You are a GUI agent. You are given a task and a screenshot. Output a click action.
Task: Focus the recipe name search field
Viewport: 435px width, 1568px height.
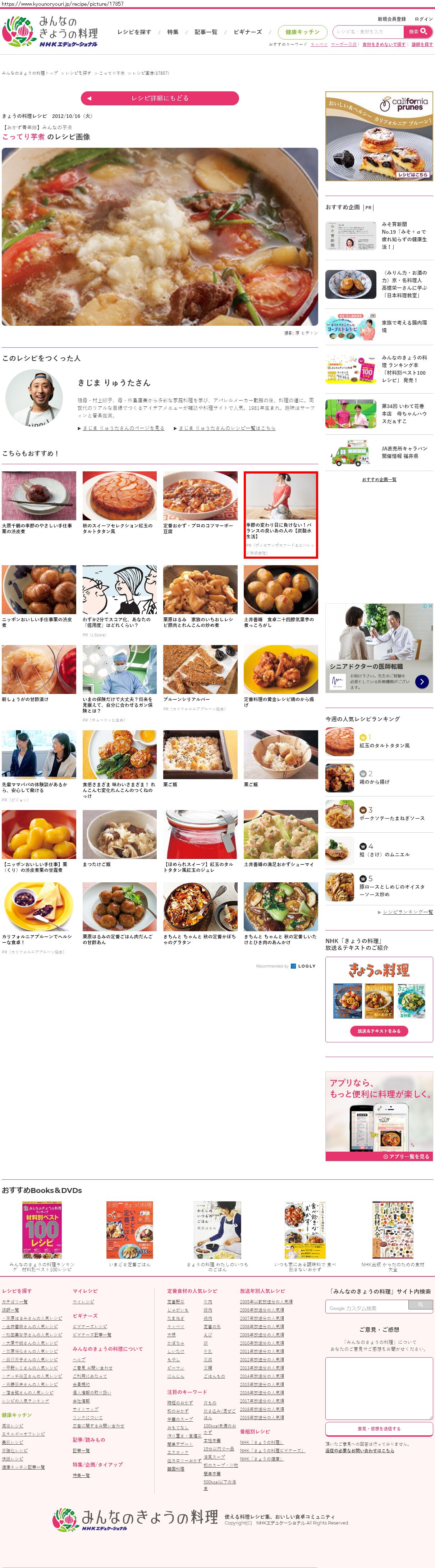[x=367, y=32]
